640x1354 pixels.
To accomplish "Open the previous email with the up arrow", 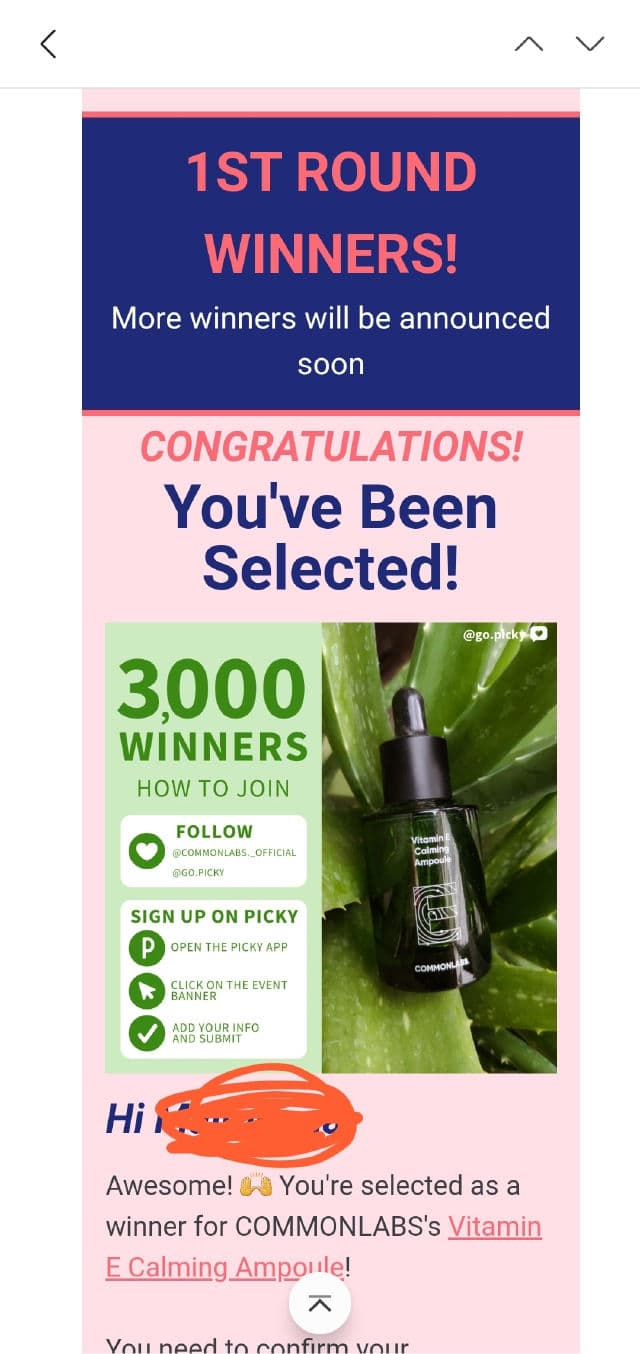I will coord(528,43).
